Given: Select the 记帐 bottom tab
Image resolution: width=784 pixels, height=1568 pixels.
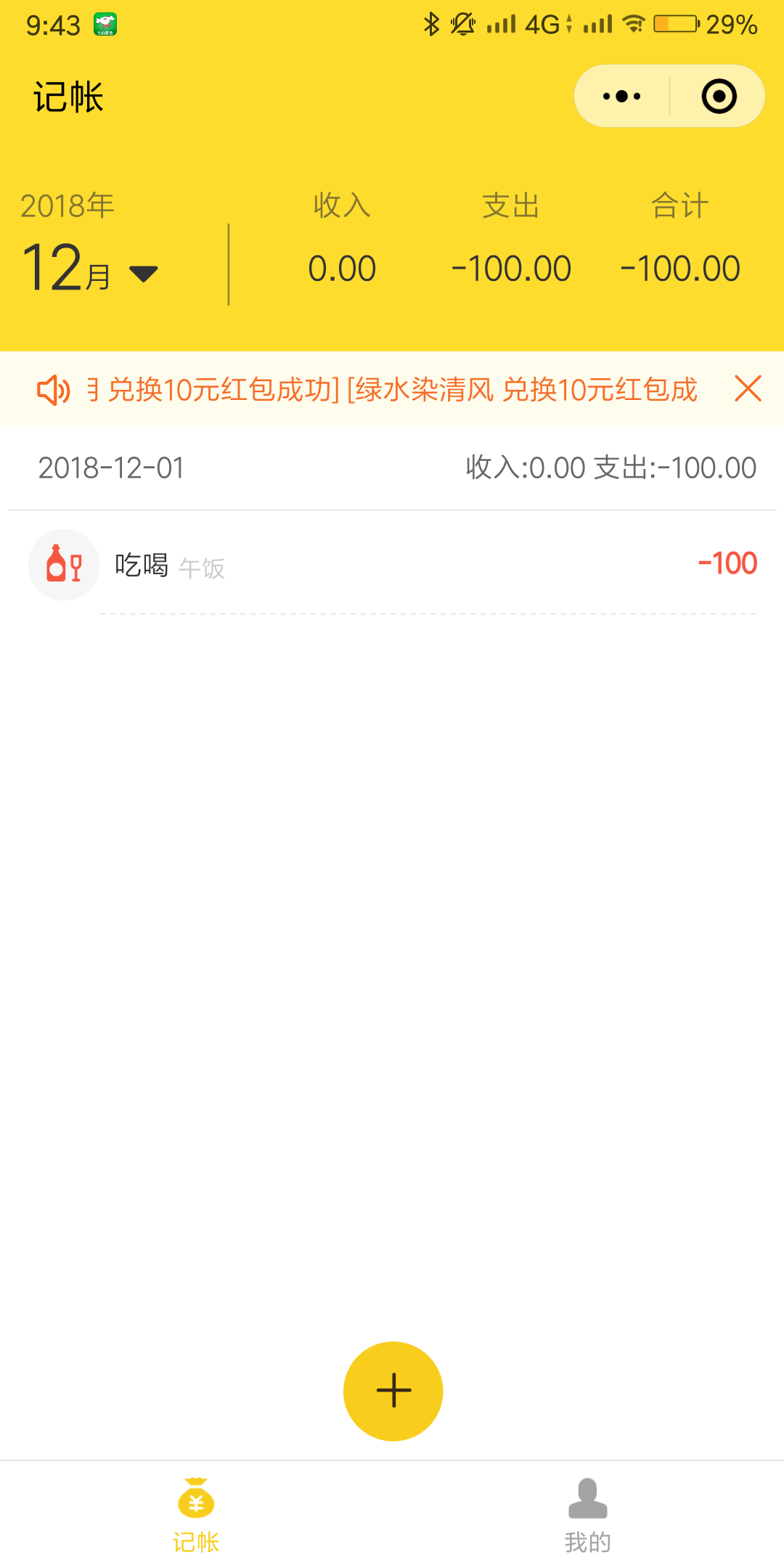Looking at the screenshot, I should click(x=196, y=1514).
